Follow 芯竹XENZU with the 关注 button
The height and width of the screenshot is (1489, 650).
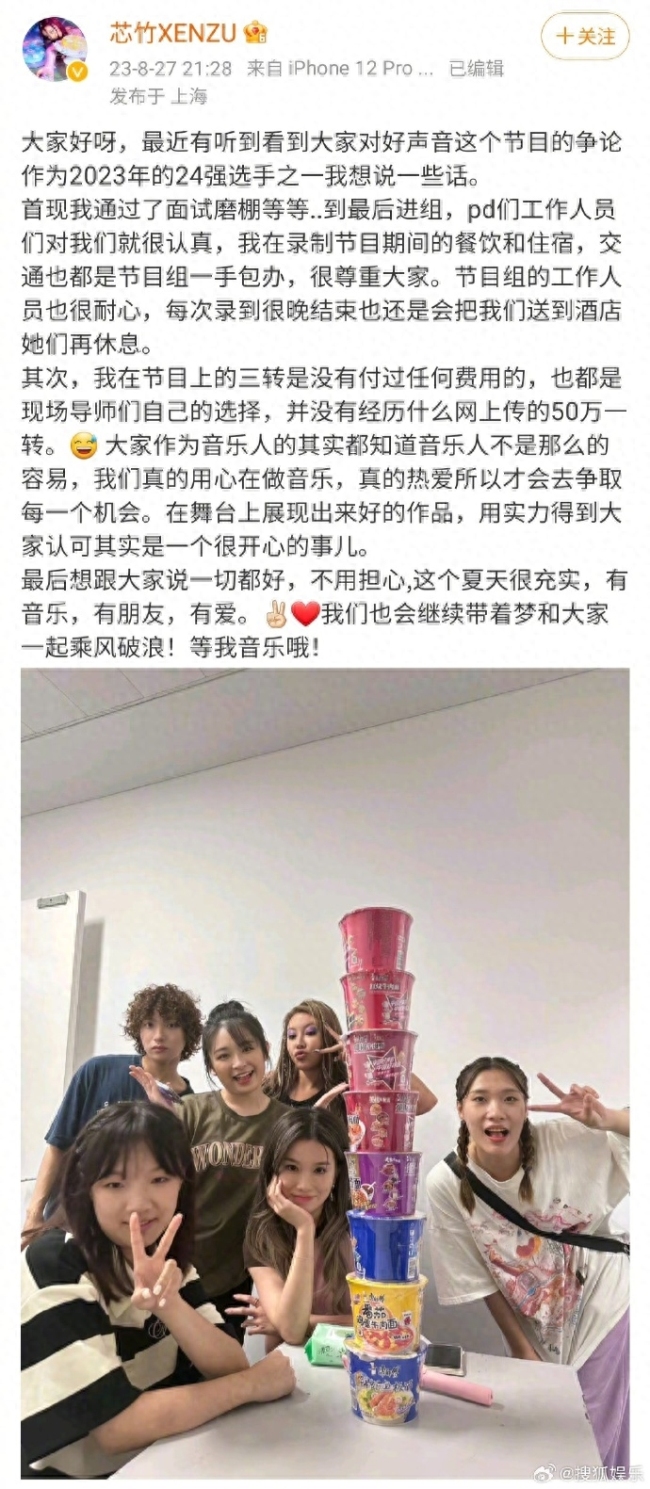[x=585, y=37]
